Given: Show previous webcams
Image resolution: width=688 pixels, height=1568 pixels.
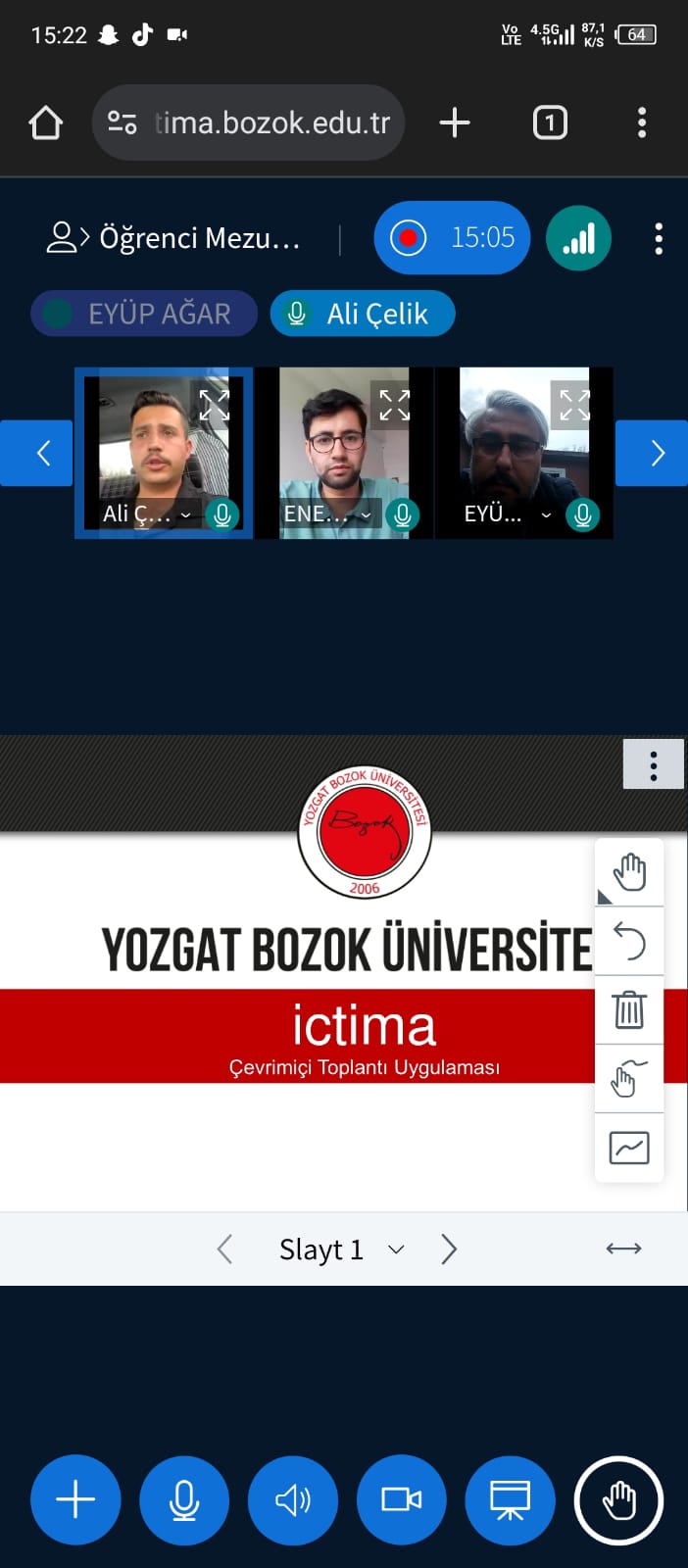Looking at the screenshot, I should pyautogui.click(x=37, y=453).
